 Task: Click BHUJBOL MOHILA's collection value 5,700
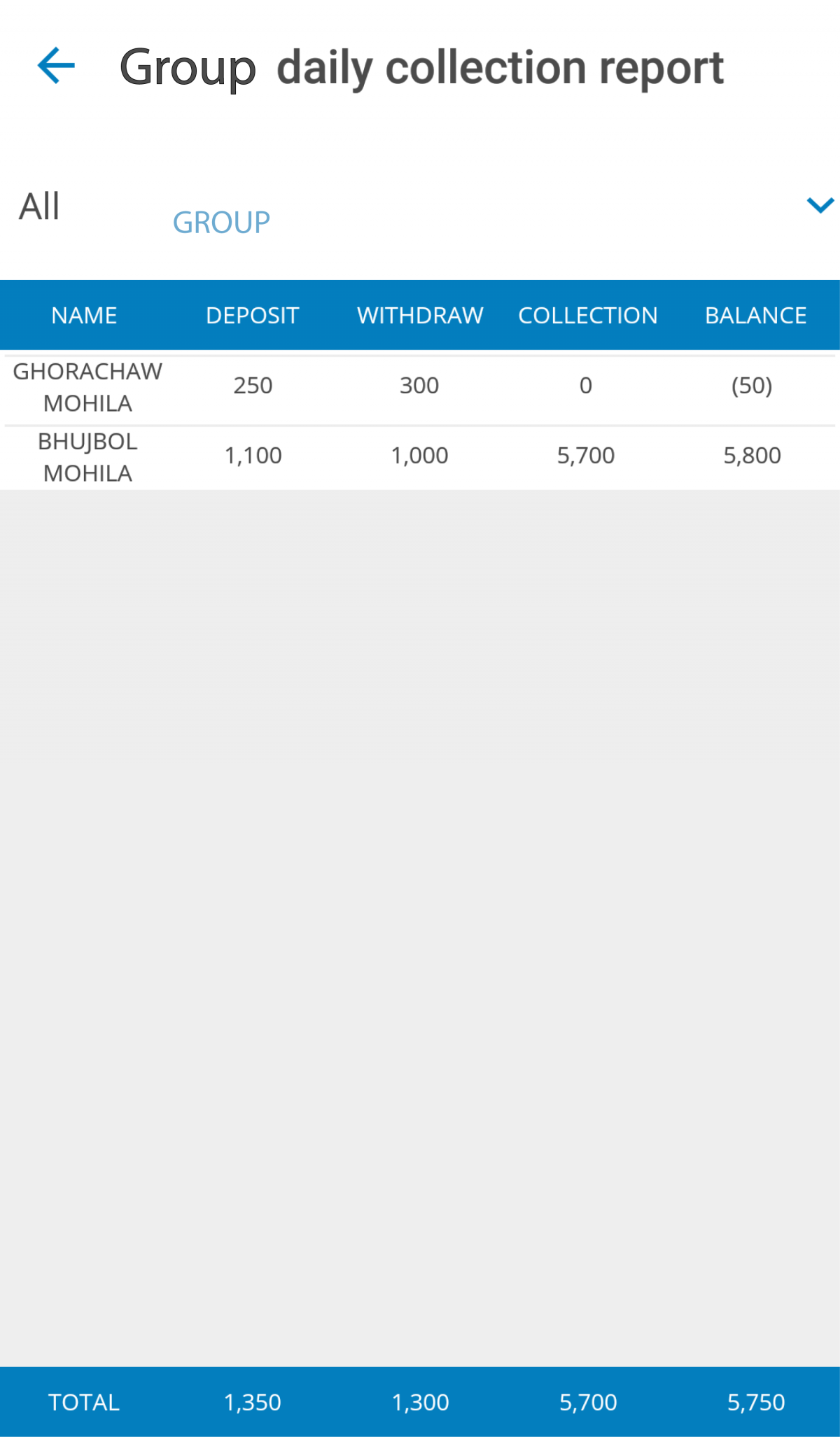587,455
